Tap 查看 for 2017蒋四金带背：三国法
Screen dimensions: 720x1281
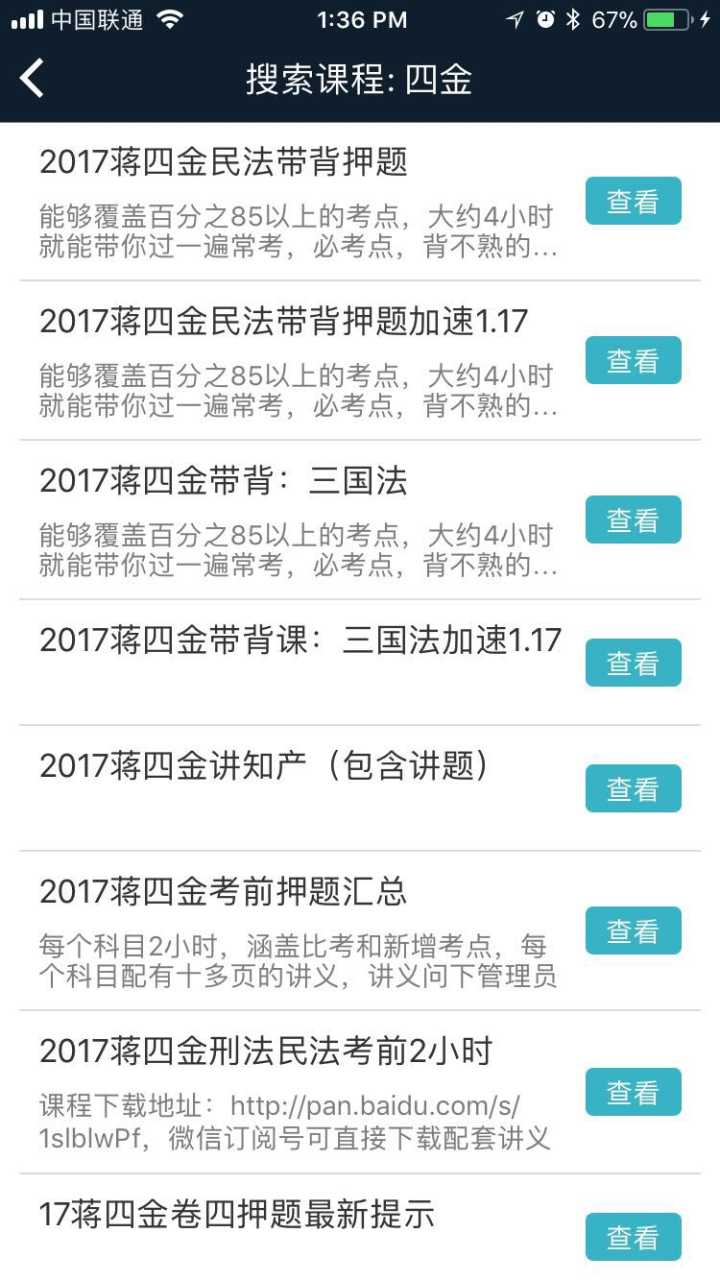pos(632,519)
